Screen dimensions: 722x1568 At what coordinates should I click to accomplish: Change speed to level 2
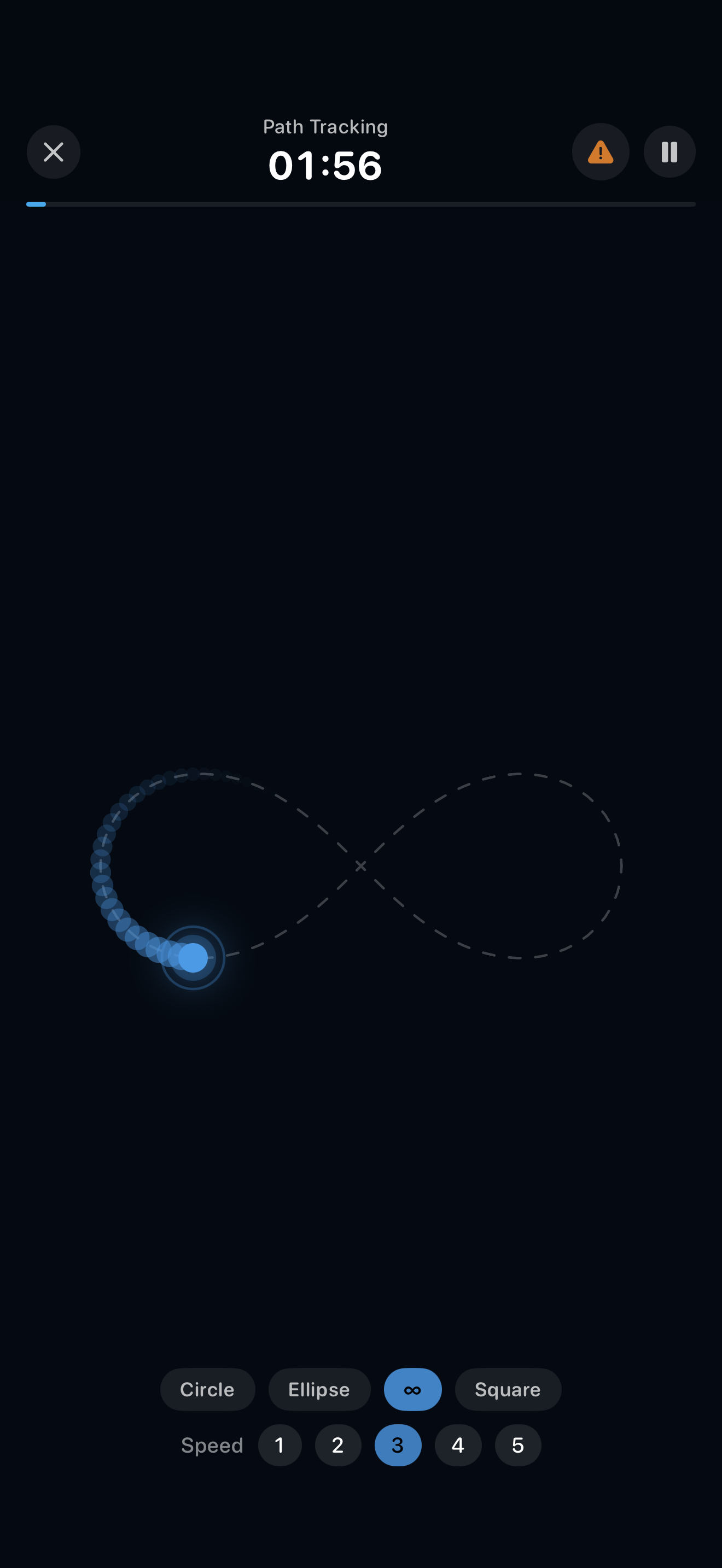338,1445
